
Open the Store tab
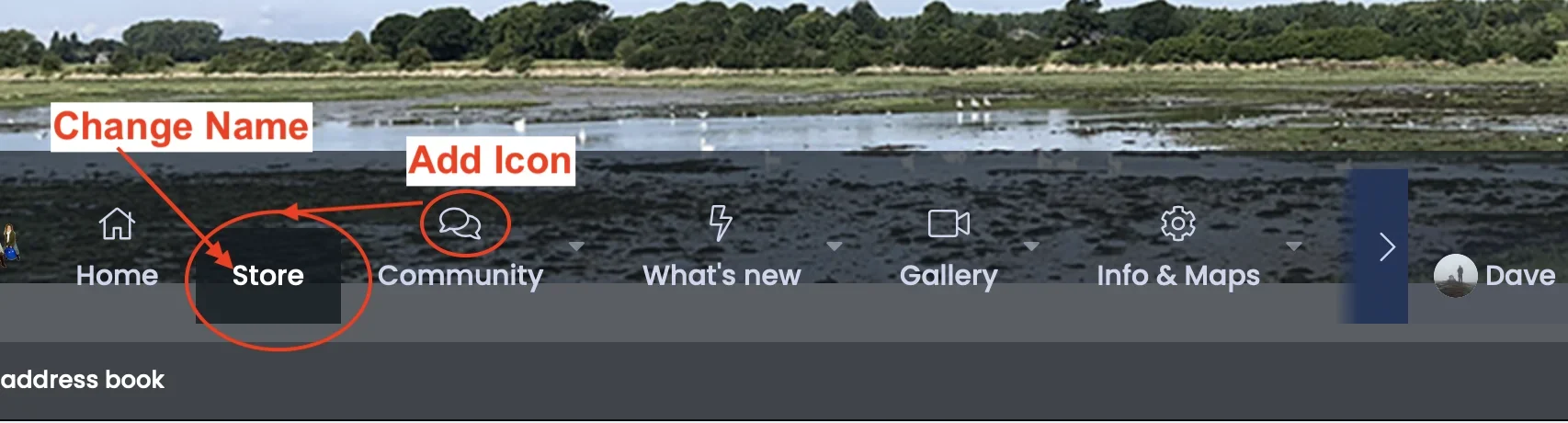coord(267,274)
